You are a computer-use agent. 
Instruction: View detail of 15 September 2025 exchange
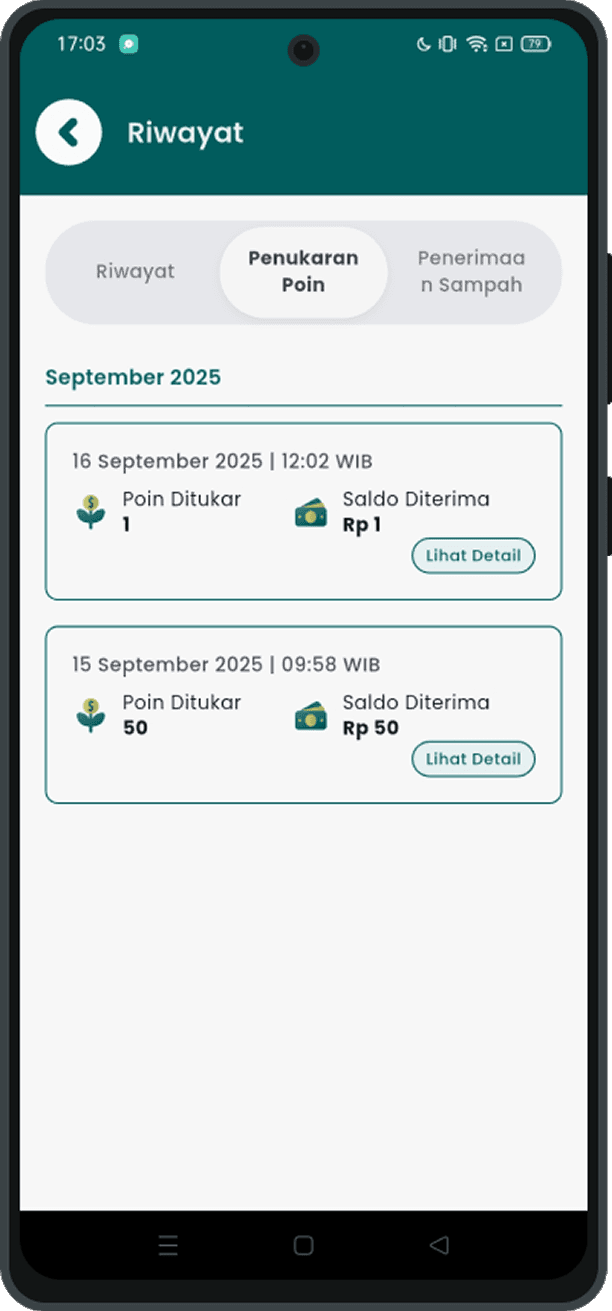(x=473, y=759)
